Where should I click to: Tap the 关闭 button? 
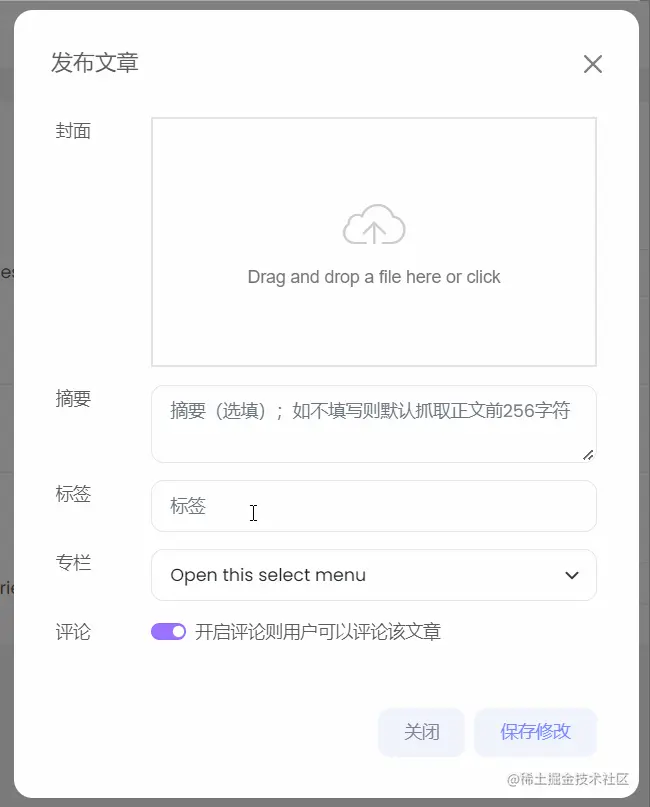pyautogui.click(x=421, y=732)
